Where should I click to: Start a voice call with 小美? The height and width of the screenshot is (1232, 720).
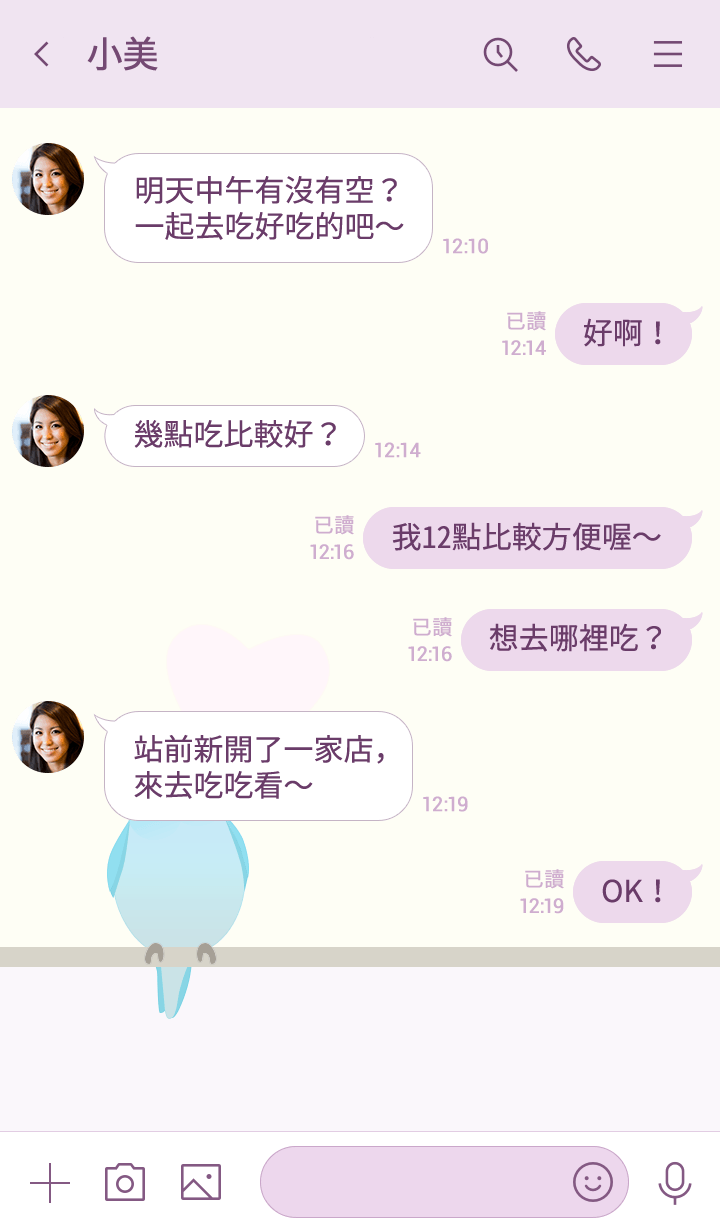pos(584,54)
